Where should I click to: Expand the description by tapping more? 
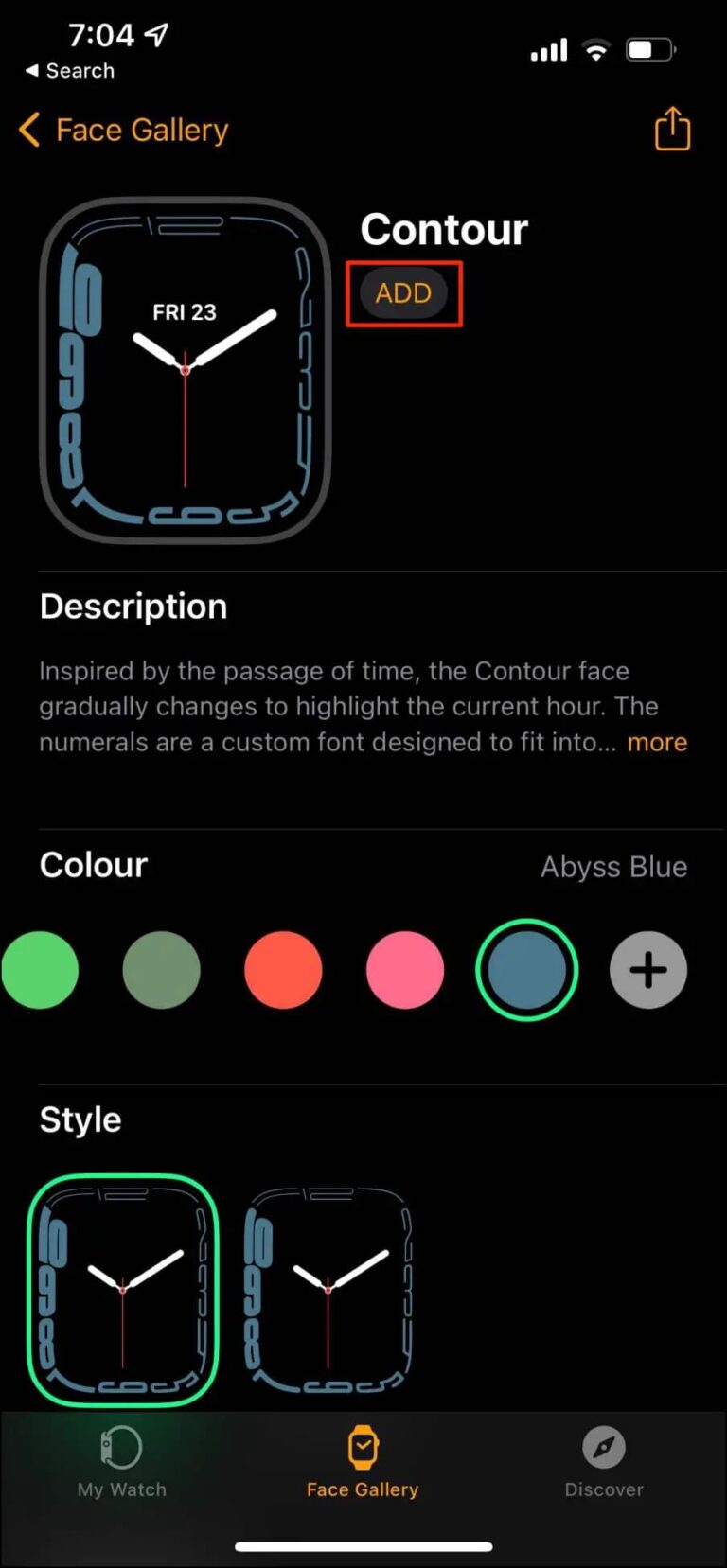click(x=657, y=742)
